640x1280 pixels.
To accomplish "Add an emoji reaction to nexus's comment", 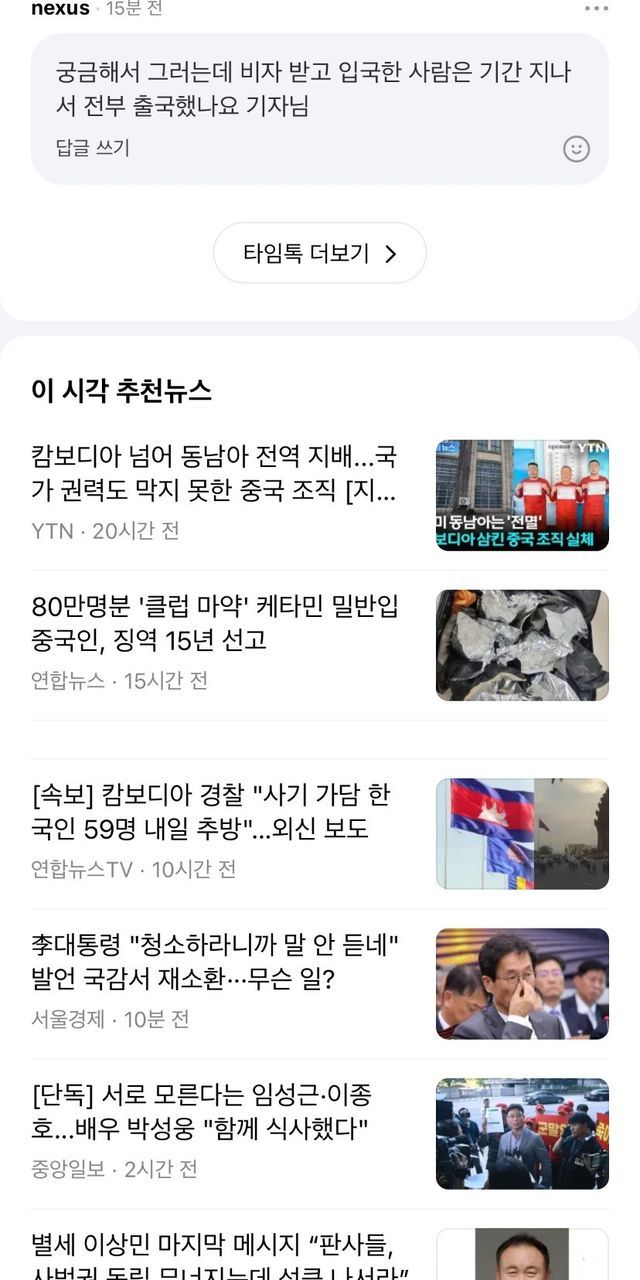I will pos(576,149).
